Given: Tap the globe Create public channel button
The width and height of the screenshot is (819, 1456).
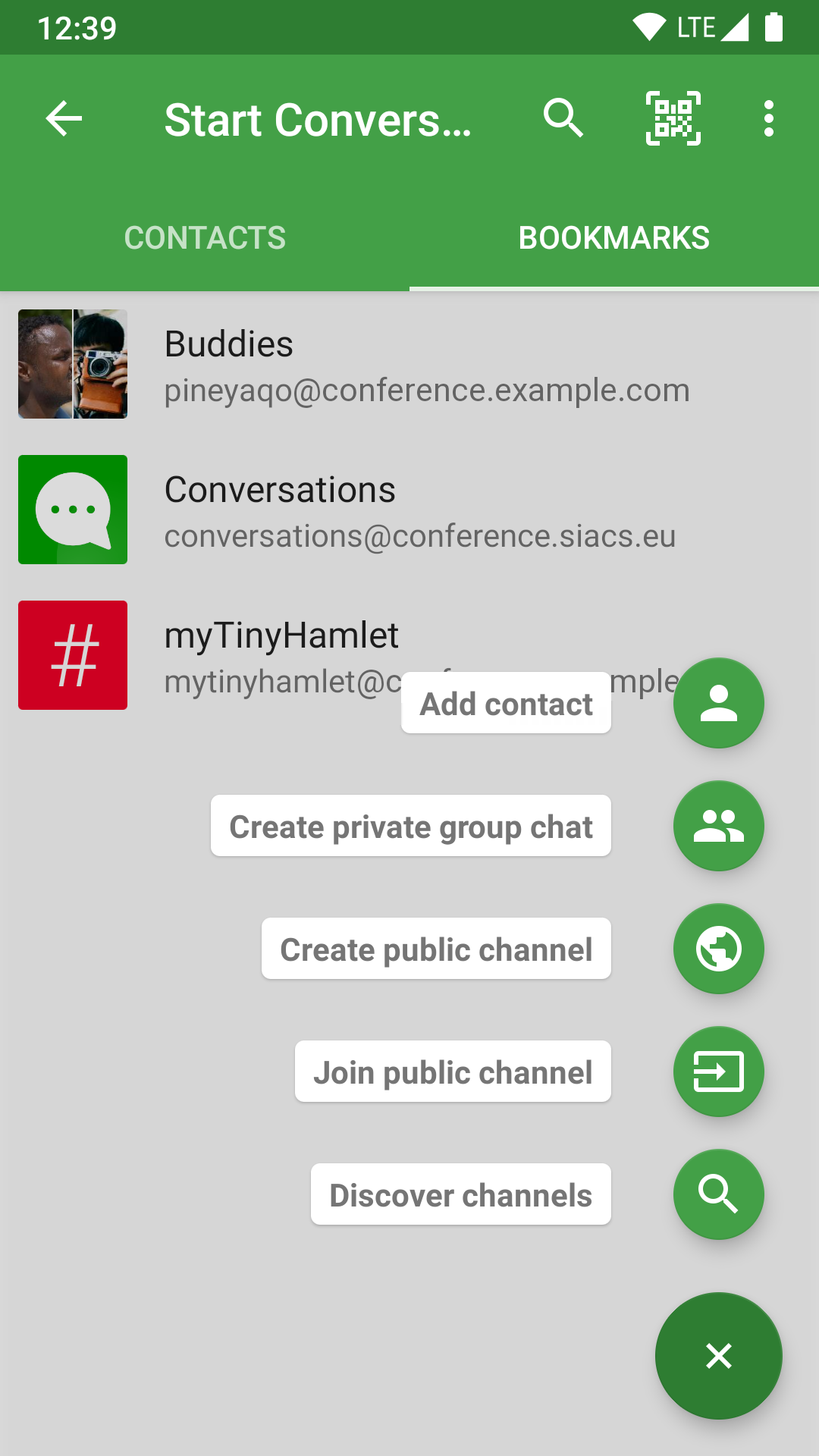Looking at the screenshot, I should pos(718,949).
